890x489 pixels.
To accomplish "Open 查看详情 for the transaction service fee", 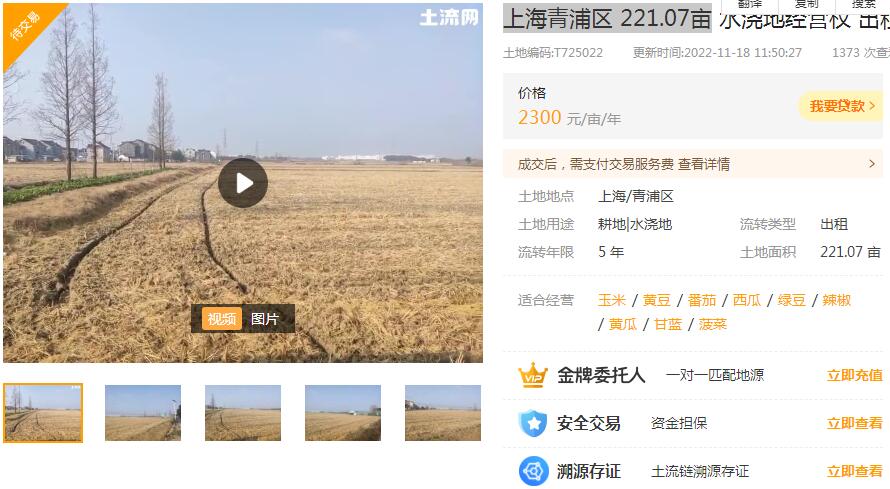I will [704, 164].
